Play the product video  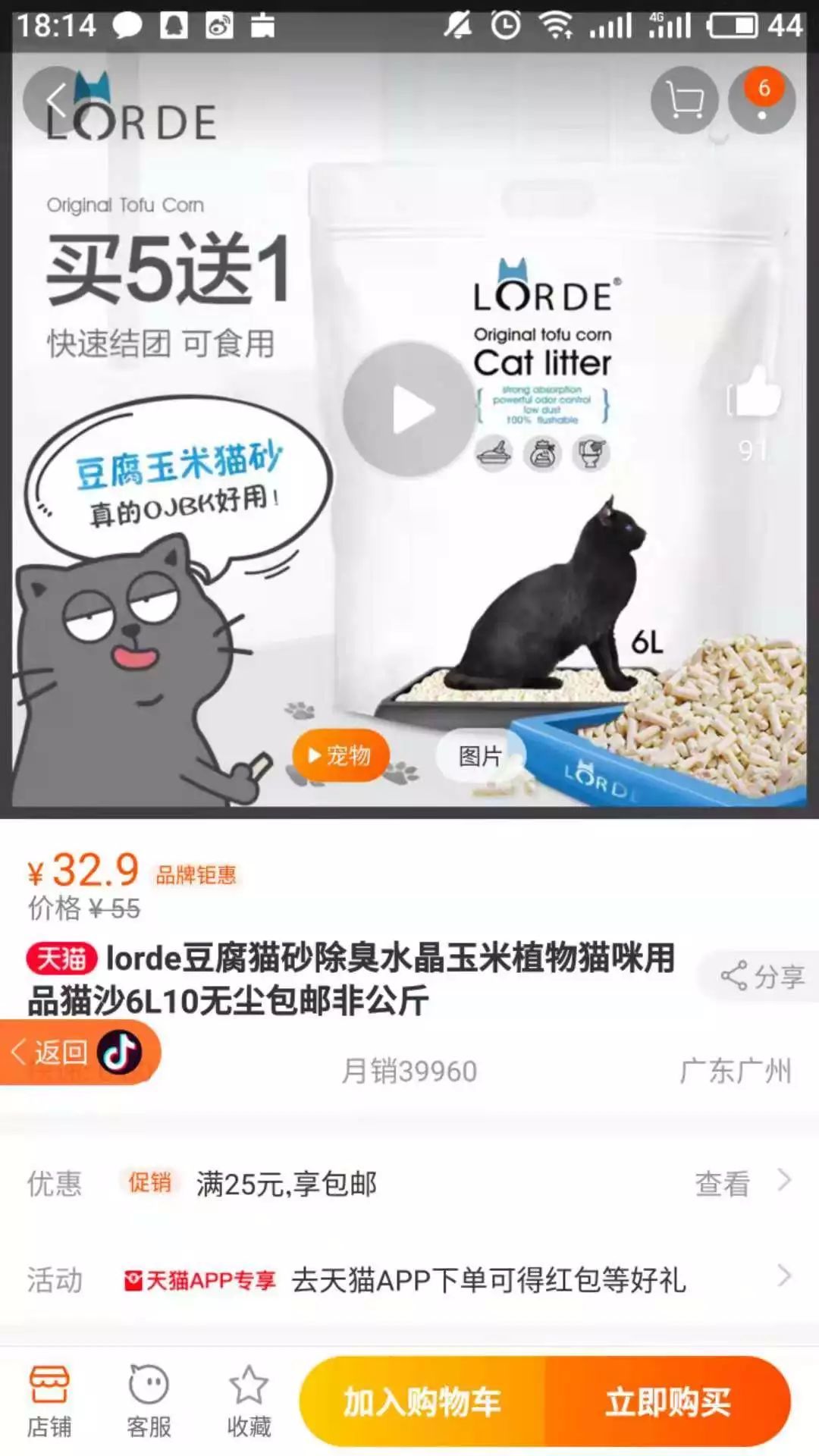(x=409, y=409)
